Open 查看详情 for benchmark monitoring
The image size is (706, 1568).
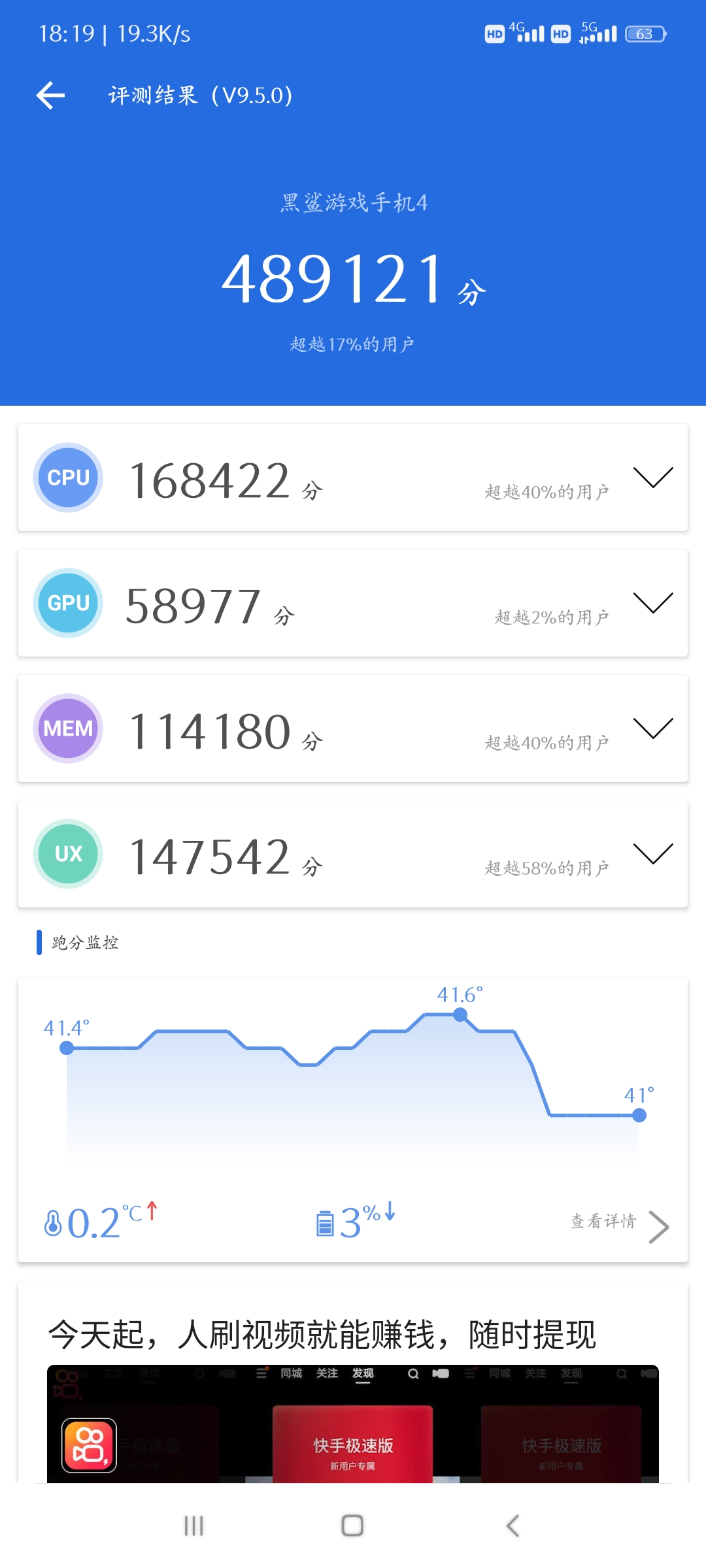[618, 1223]
